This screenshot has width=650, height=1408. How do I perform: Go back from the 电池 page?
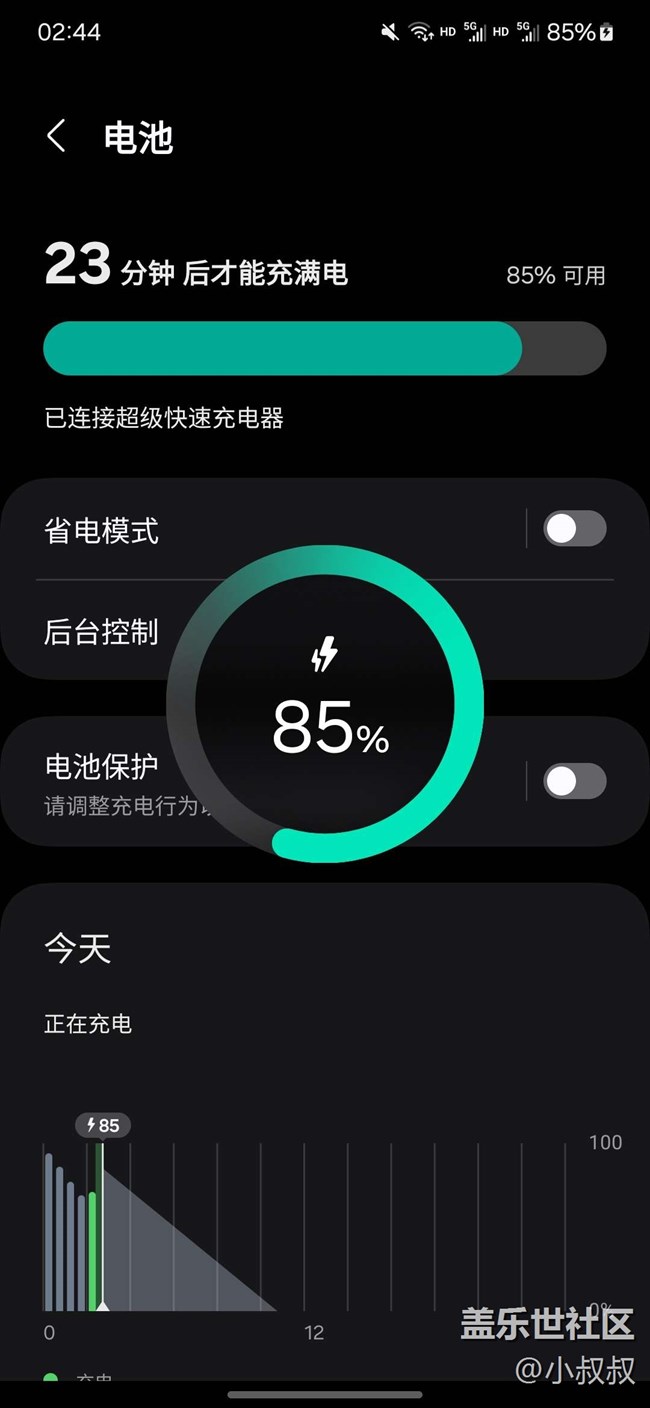pyautogui.click(x=57, y=136)
